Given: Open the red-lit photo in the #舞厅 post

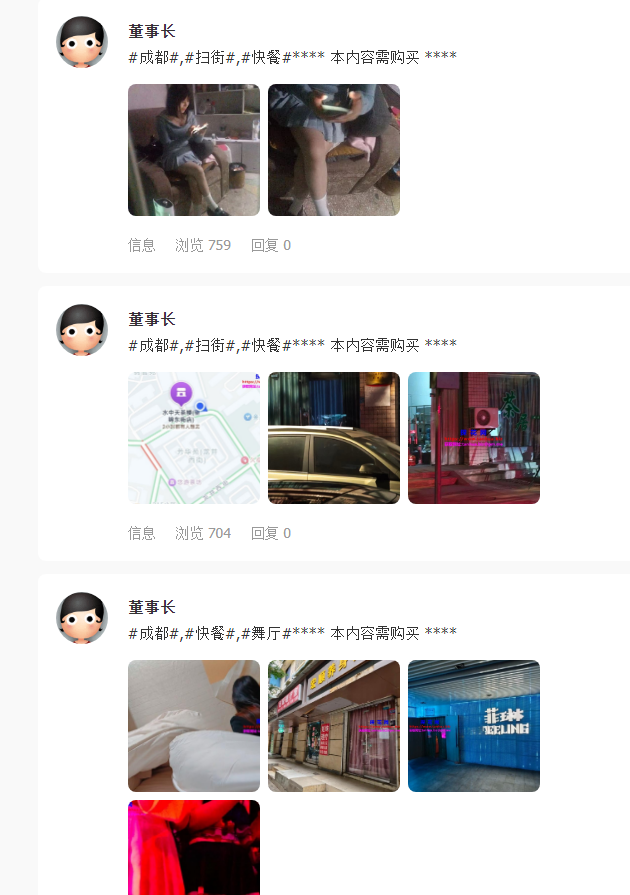Looking at the screenshot, I should pyautogui.click(x=193, y=848).
